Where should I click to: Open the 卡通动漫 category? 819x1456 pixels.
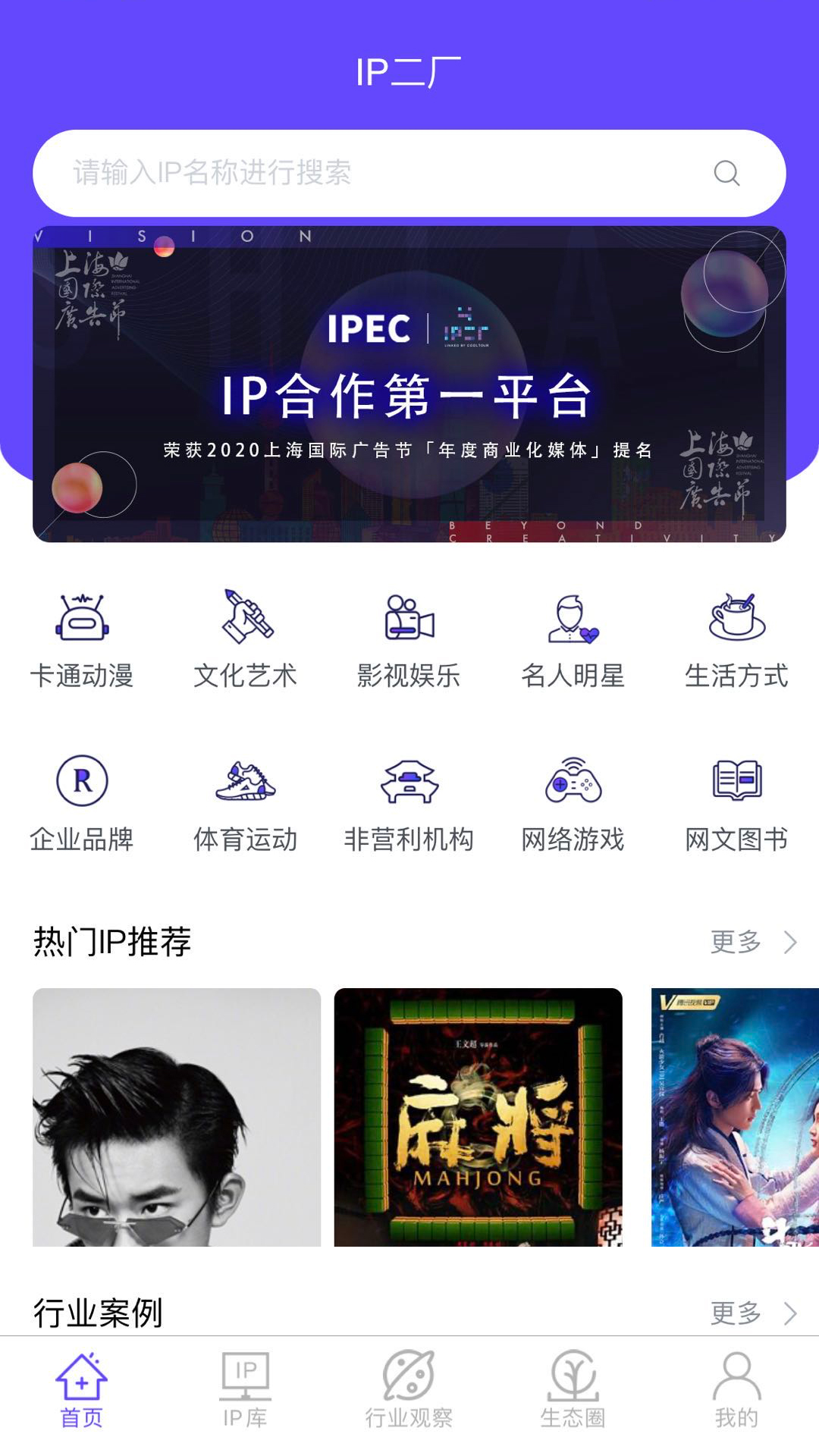82,640
